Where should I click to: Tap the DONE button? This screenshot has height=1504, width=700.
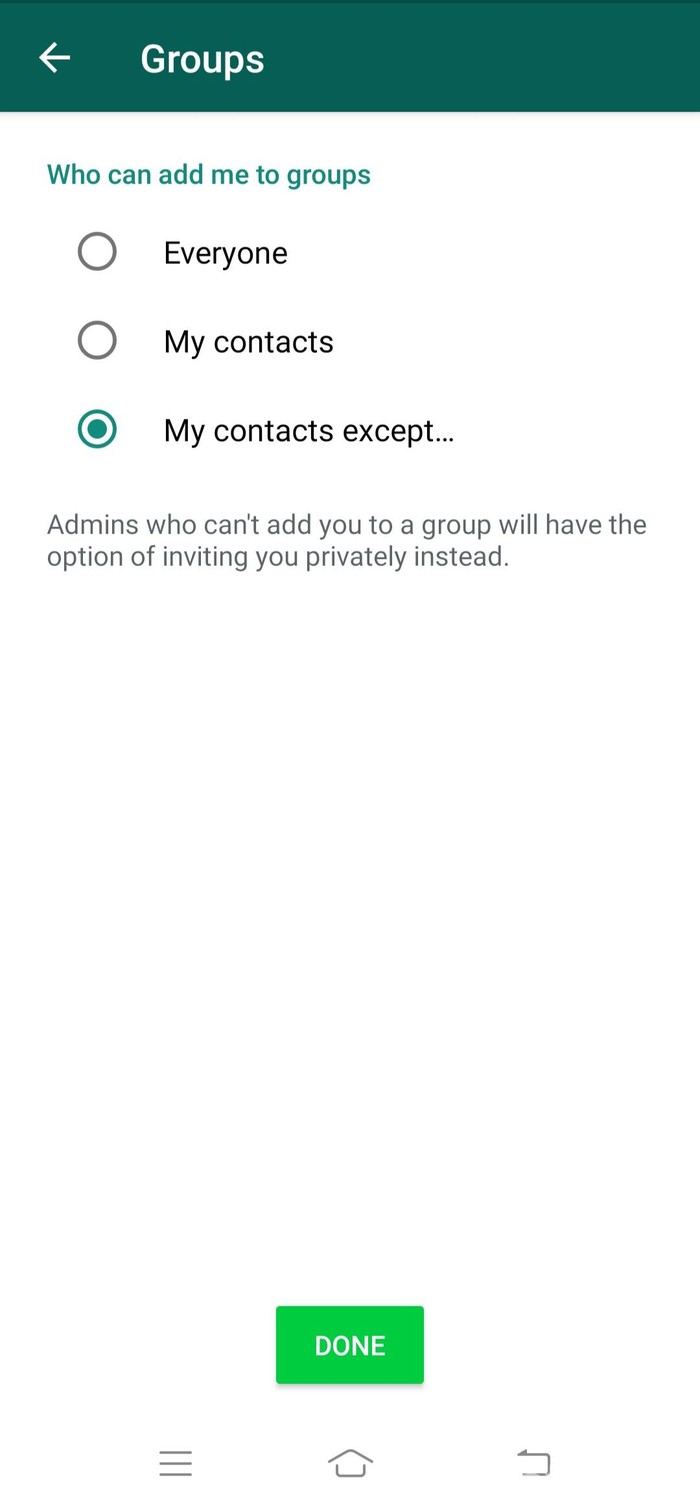tap(349, 1345)
